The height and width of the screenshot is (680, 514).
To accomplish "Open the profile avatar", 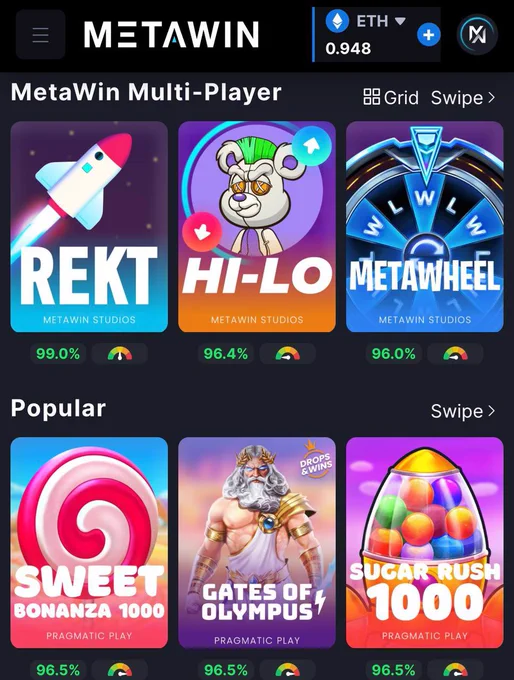I will (x=477, y=34).
